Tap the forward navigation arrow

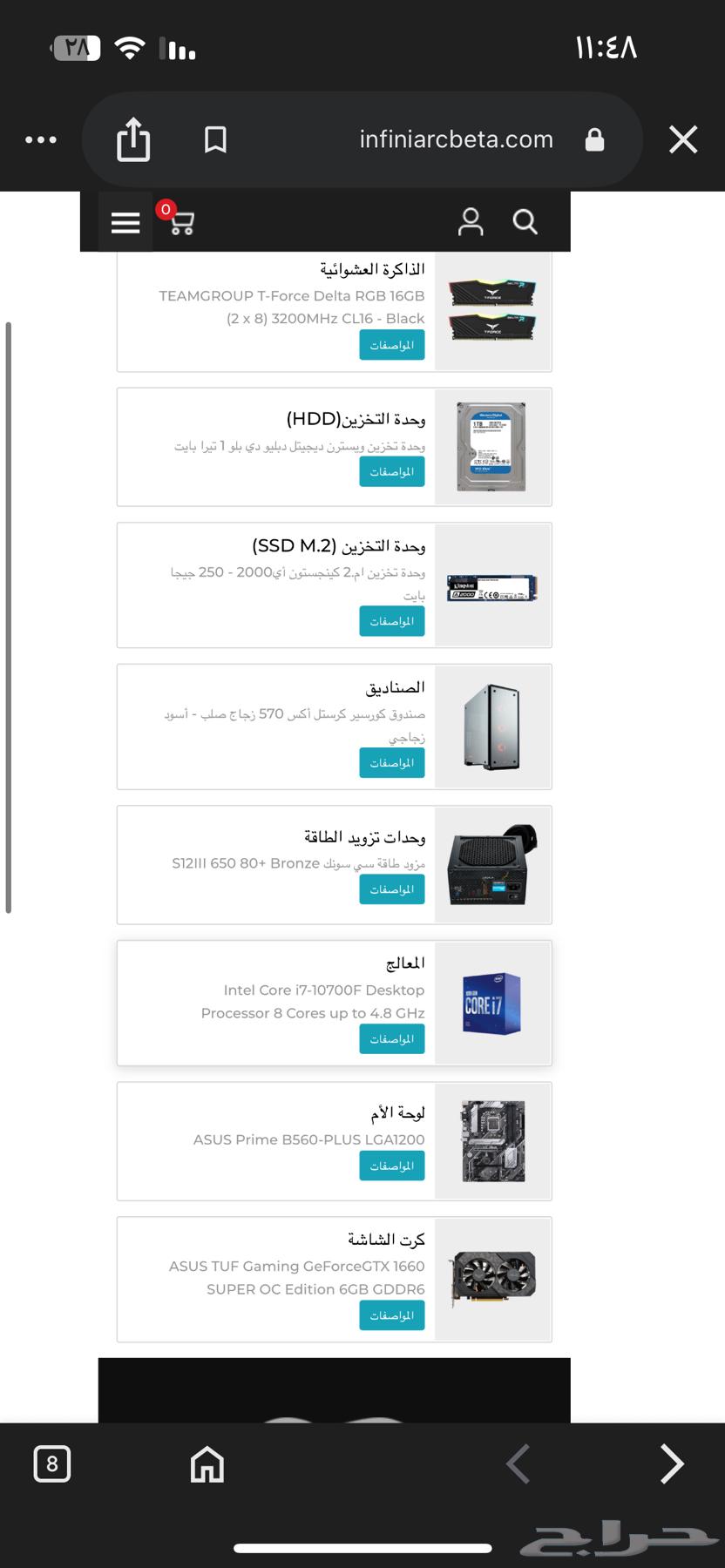tap(671, 1464)
